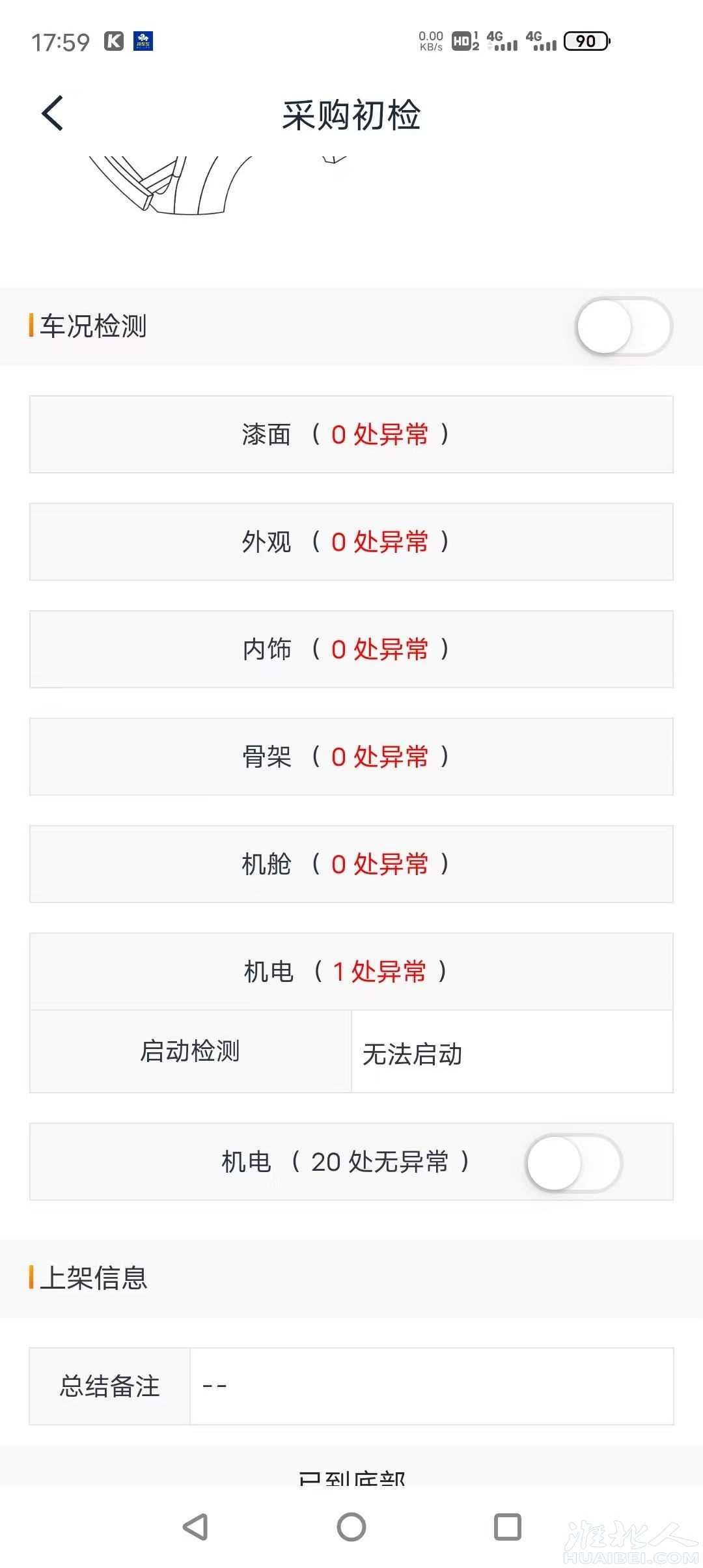Expand the 漆面 0 处异常 section
This screenshot has width=703, height=1568.
pos(351,434)
